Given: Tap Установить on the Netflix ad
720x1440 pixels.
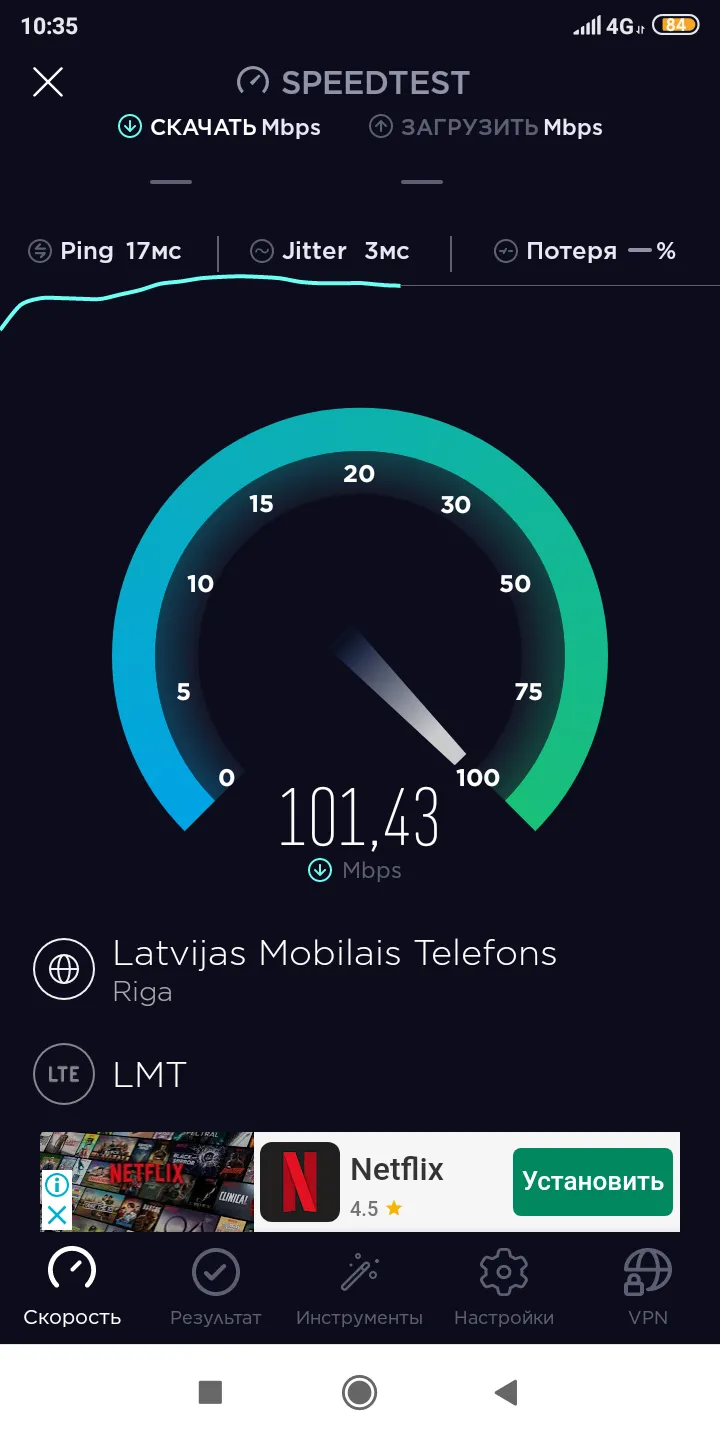Looking at the screenshot, I should [593, 1182].
